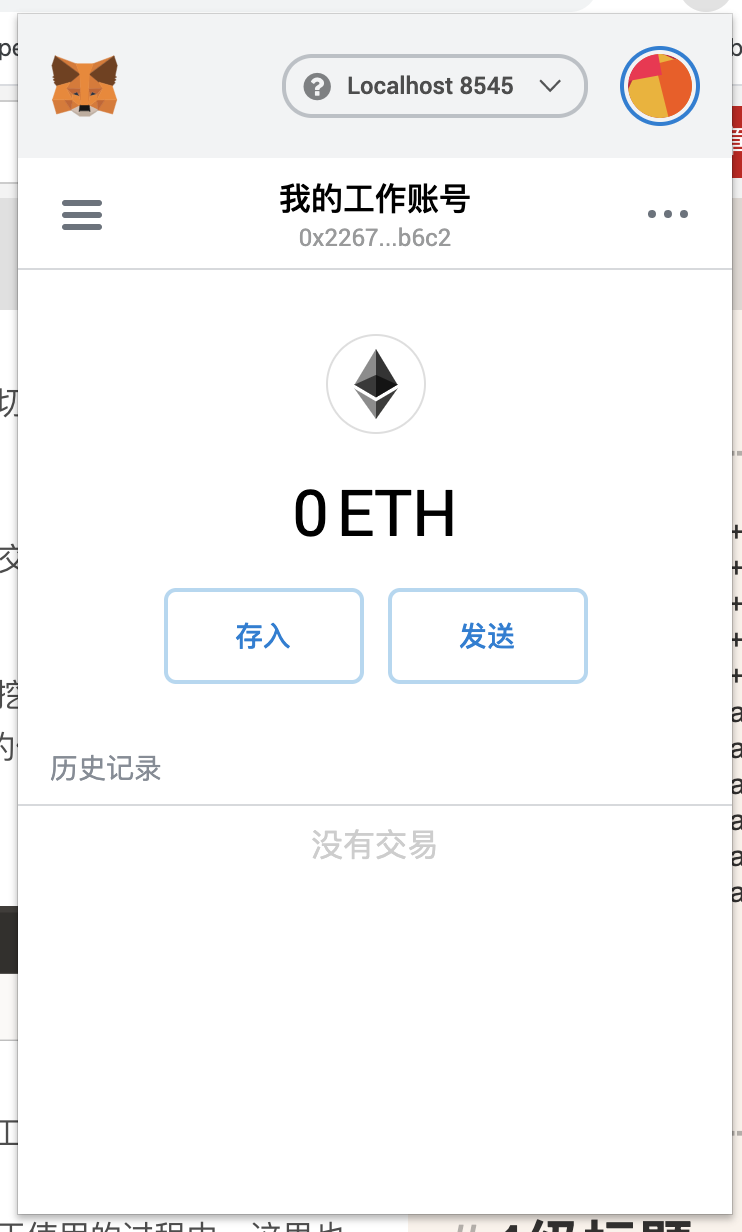
Task: Open the hamburger side menu
Action: coord(82,214)
